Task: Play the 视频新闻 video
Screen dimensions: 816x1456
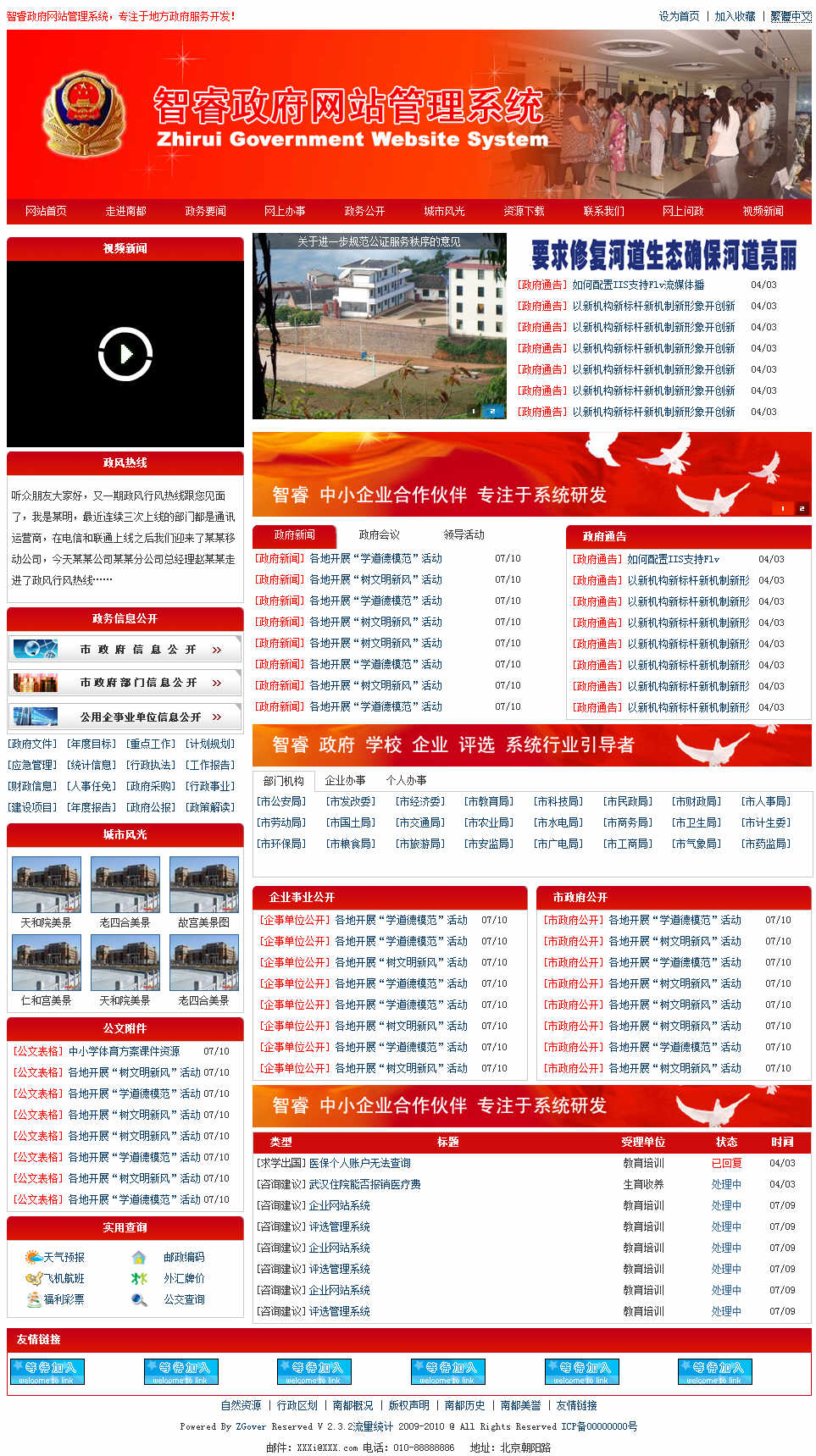Action: 125,353
